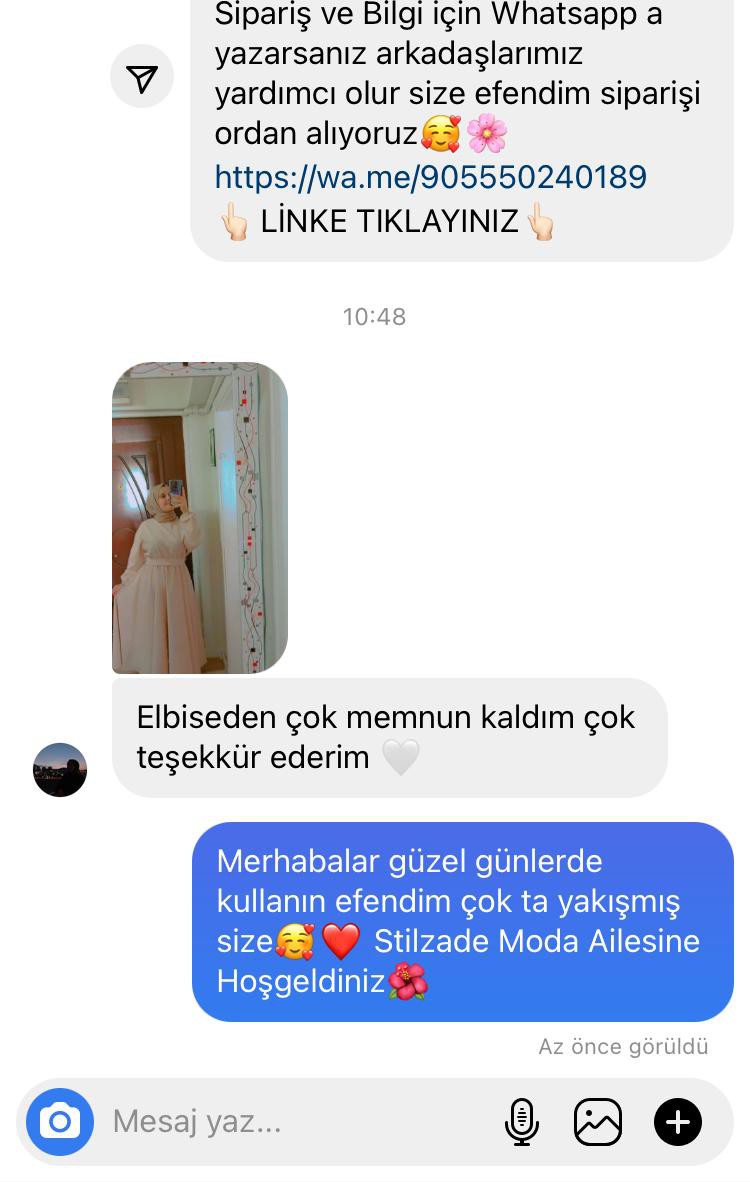Image resolution: width=750 pixels, height=1182 pixels.
Task: Open the received dress photo
Action: 200,517
